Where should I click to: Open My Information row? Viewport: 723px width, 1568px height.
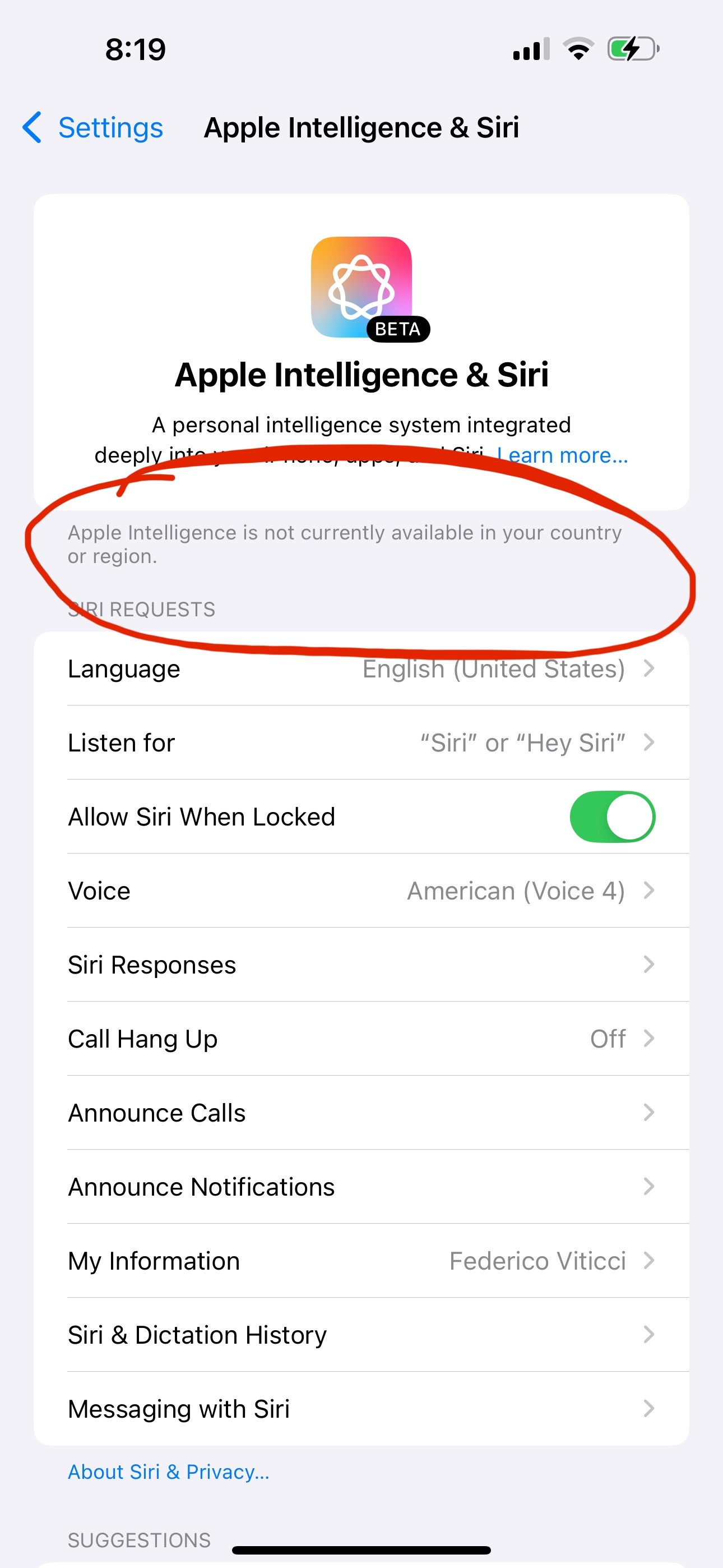pos(361,1261)
